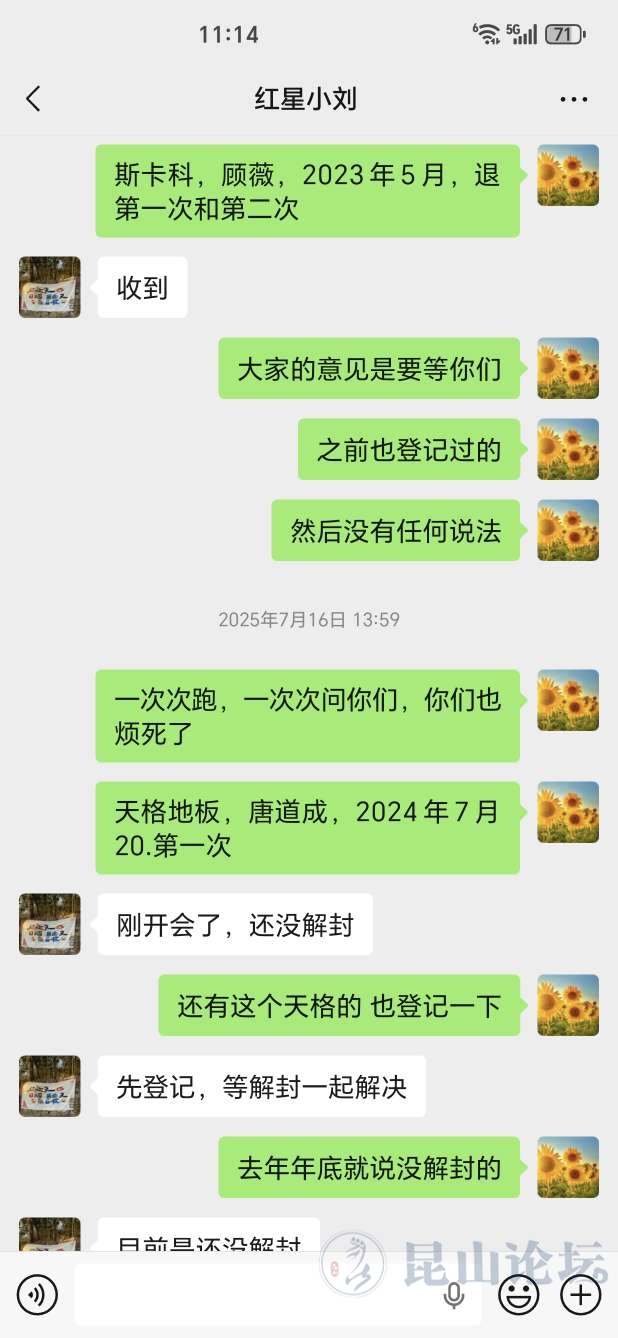Open 红星小刘's avatar next to 收到
The height and width of the screenshot is (1338, 618).
[49, 287]
